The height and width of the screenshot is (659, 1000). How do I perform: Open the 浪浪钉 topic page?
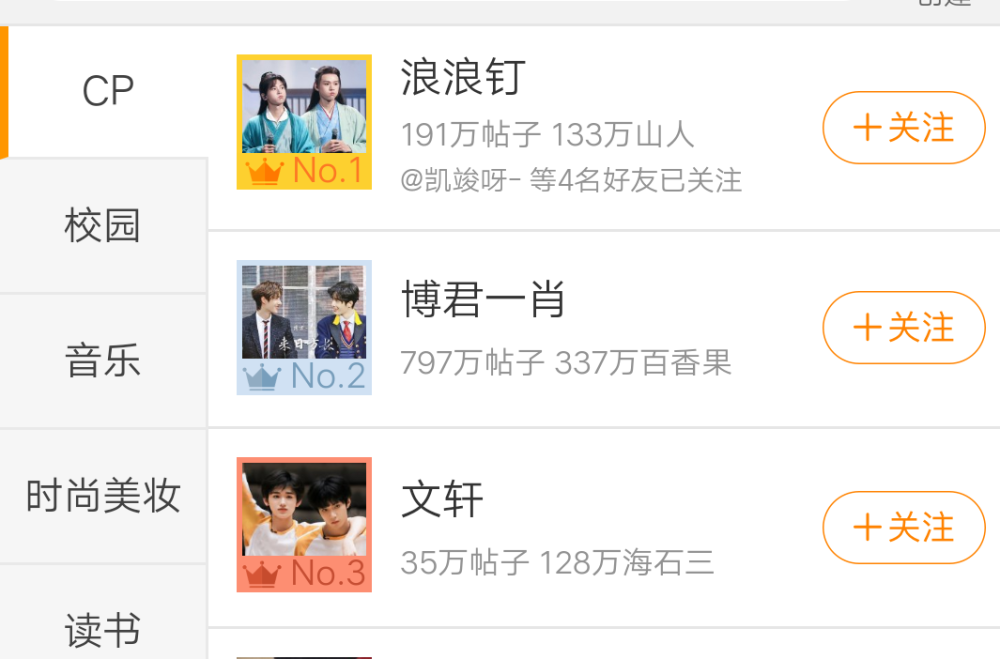coord(463,78)
